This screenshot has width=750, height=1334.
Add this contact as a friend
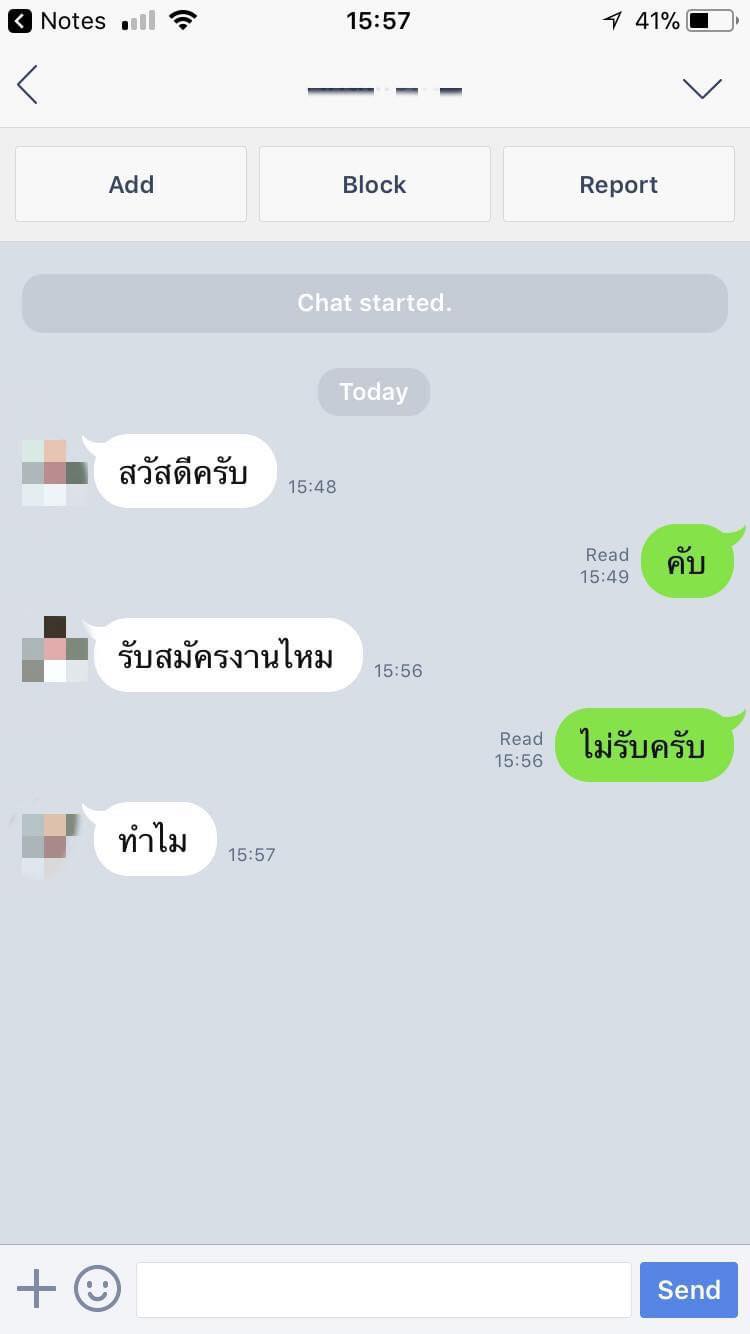click(x=131, y=184)
